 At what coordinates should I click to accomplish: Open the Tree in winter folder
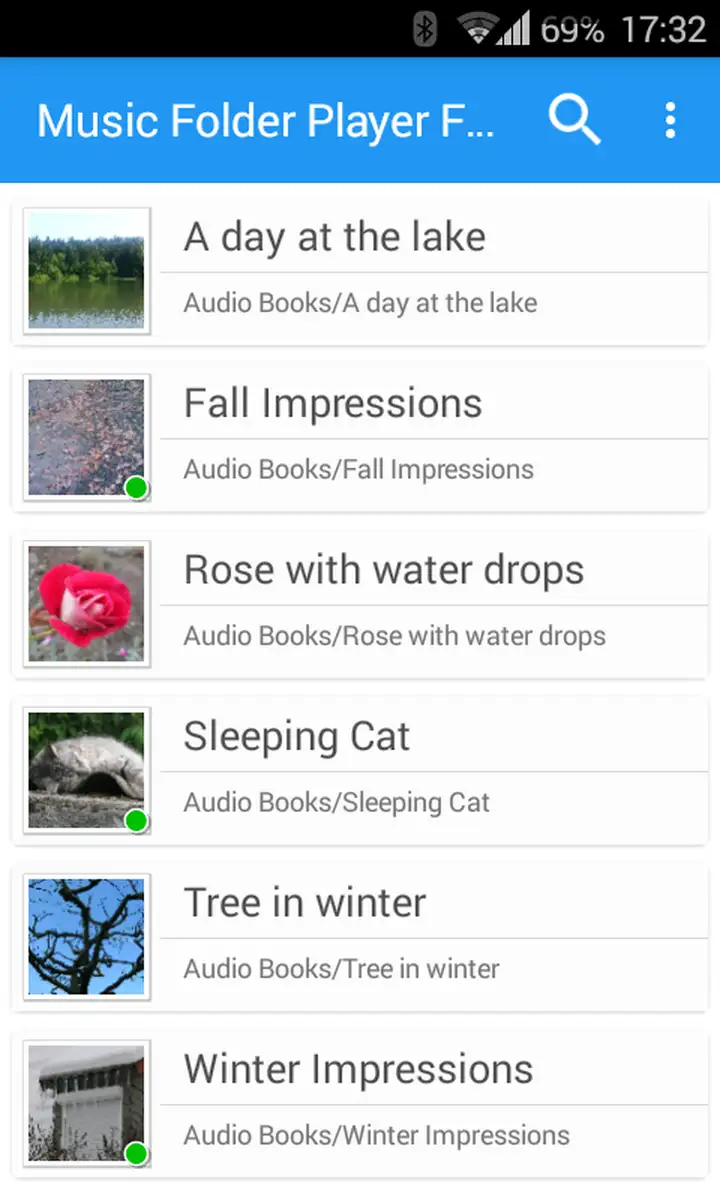360,937
